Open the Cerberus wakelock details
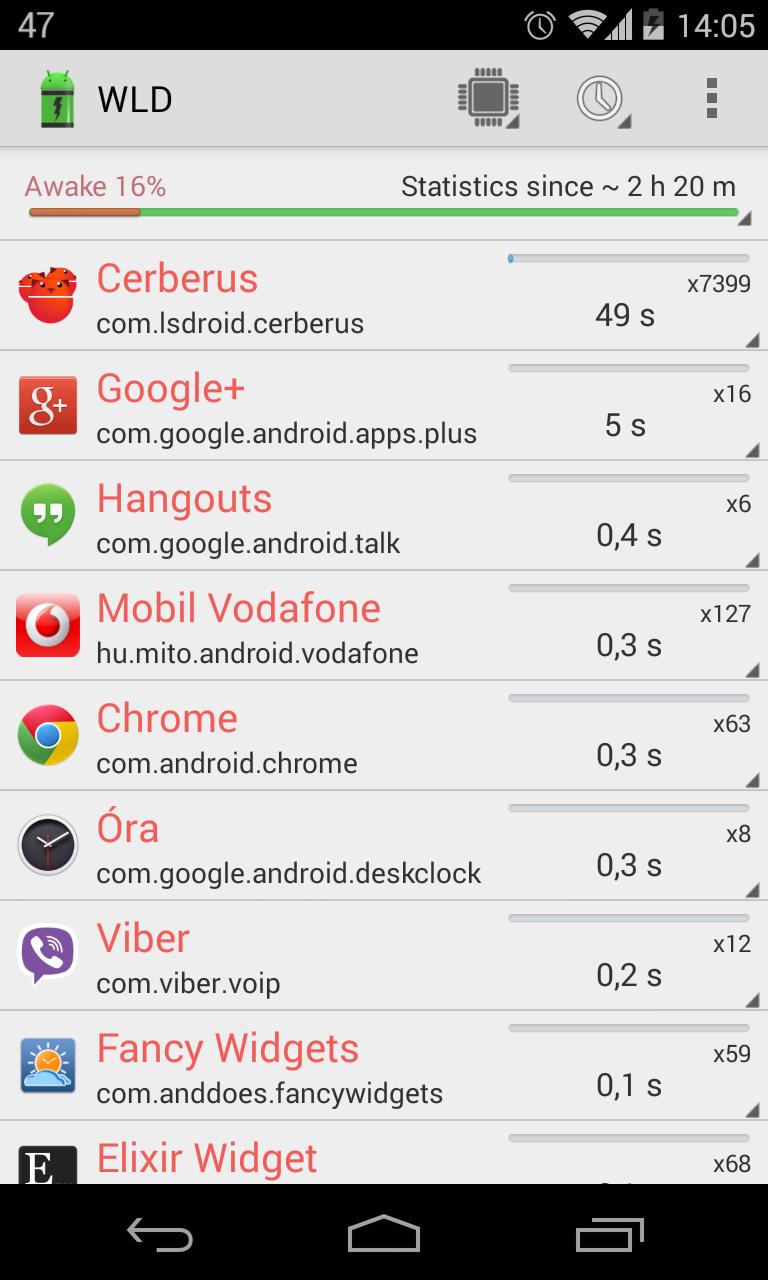Screen dimensions: 768x1280 (384, 296)
